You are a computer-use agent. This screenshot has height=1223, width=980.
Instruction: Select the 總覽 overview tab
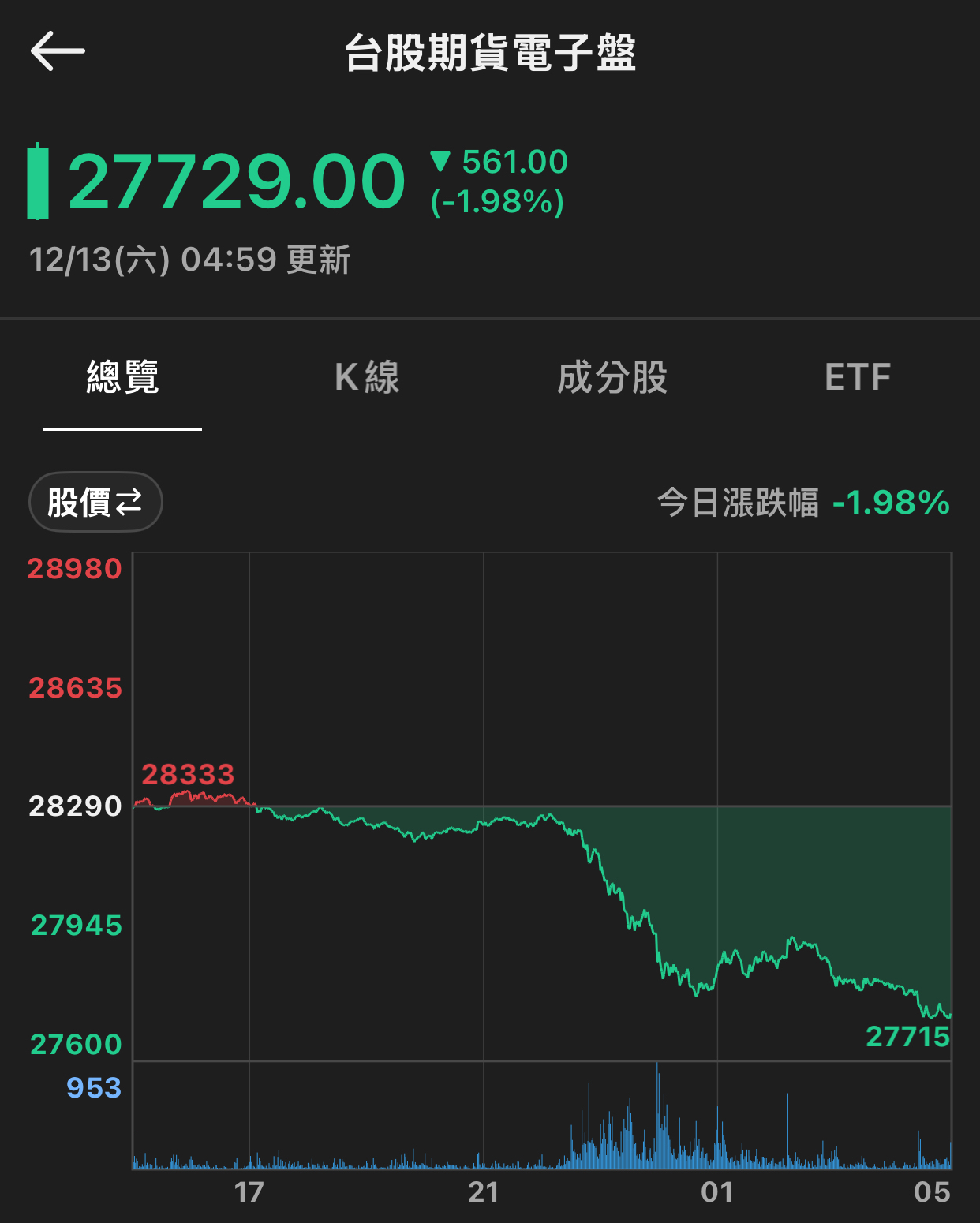pyautogui.click(x=122, y=378)
